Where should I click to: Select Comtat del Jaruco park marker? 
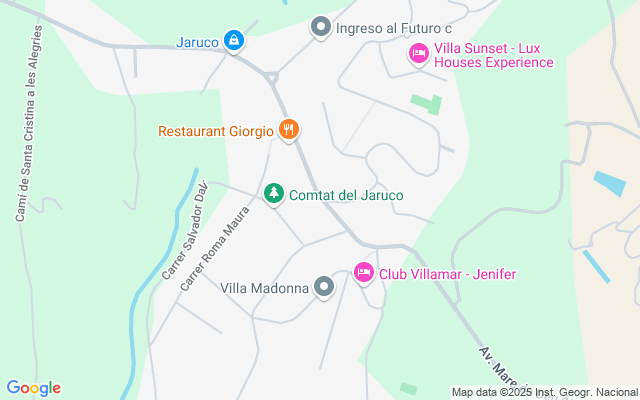click(x=274, y=194)
